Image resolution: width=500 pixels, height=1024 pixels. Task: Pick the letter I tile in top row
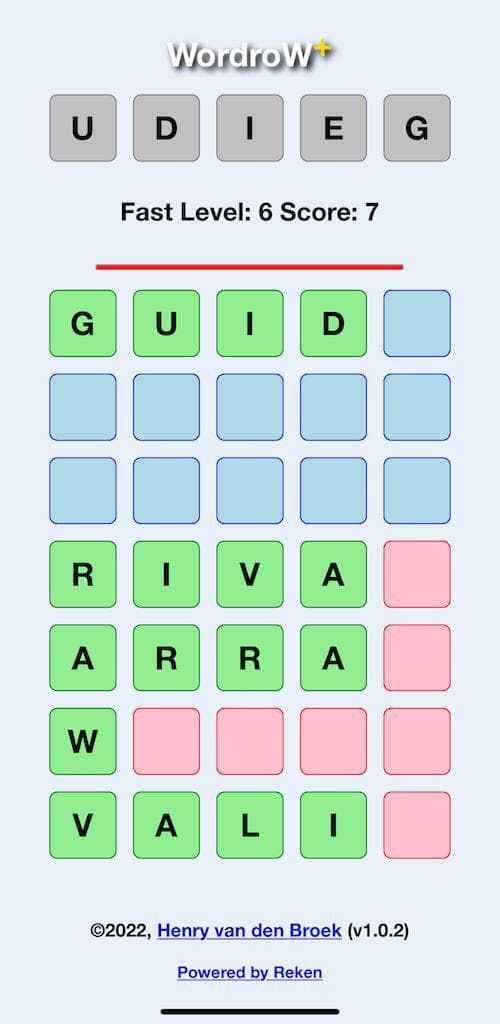point(250,128)
